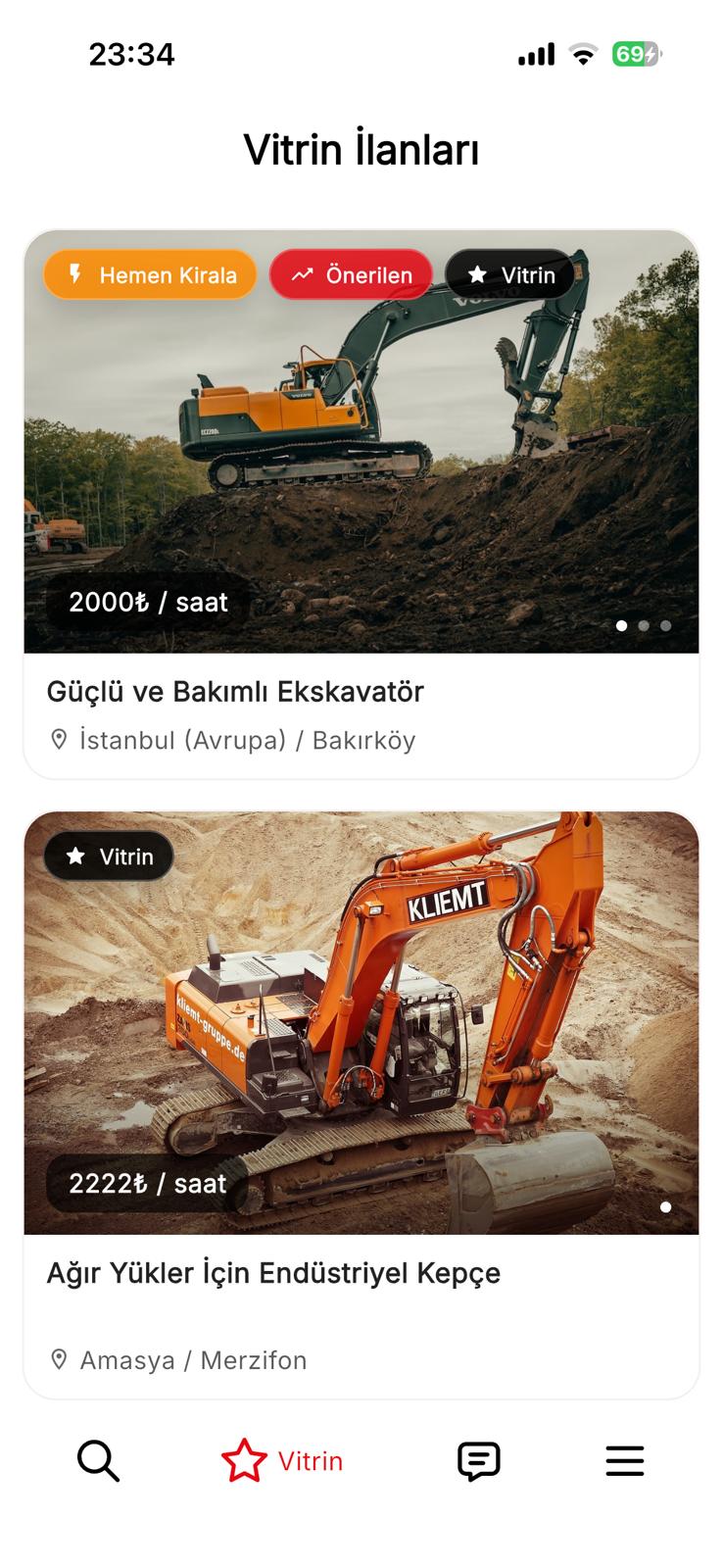The height and width of the screenshot is (1568, 723).
Task: Click the third pagination dot of the first listing
Action: coord(666,625)
